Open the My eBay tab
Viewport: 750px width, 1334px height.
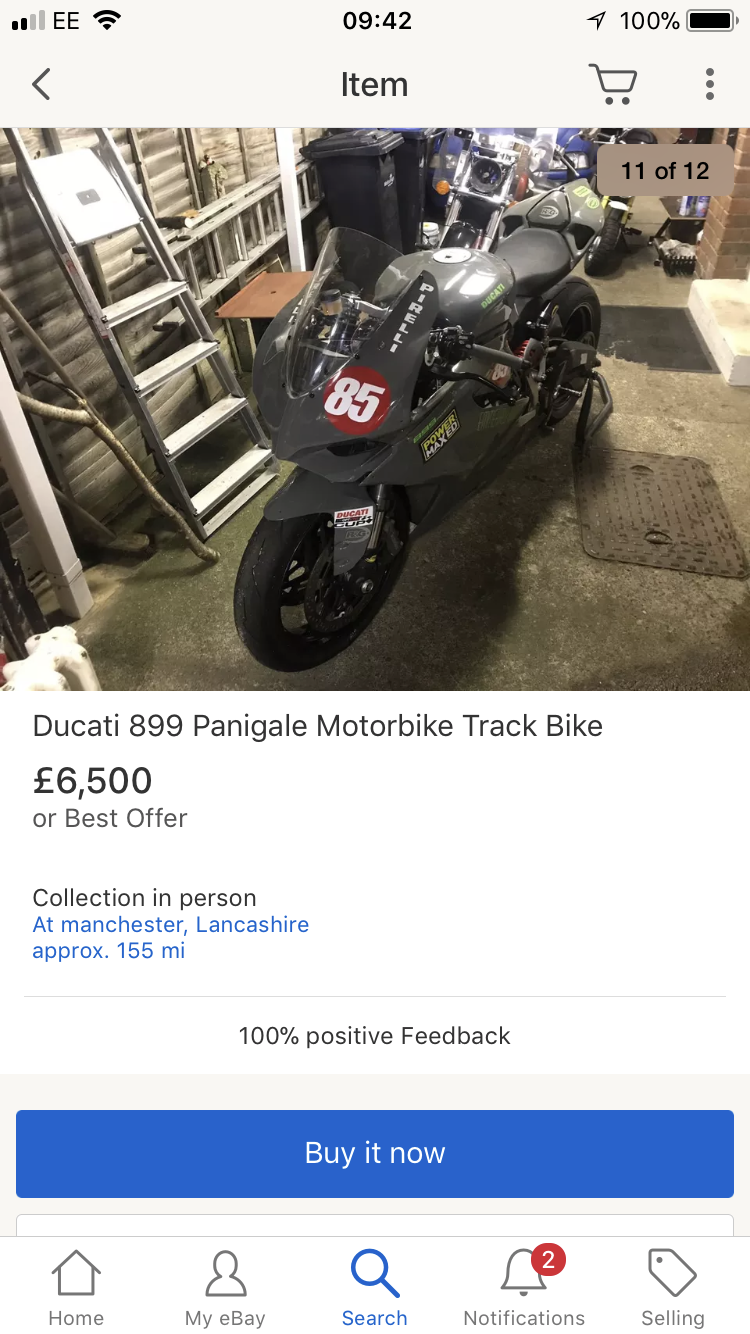click(x=225, y=1288)
